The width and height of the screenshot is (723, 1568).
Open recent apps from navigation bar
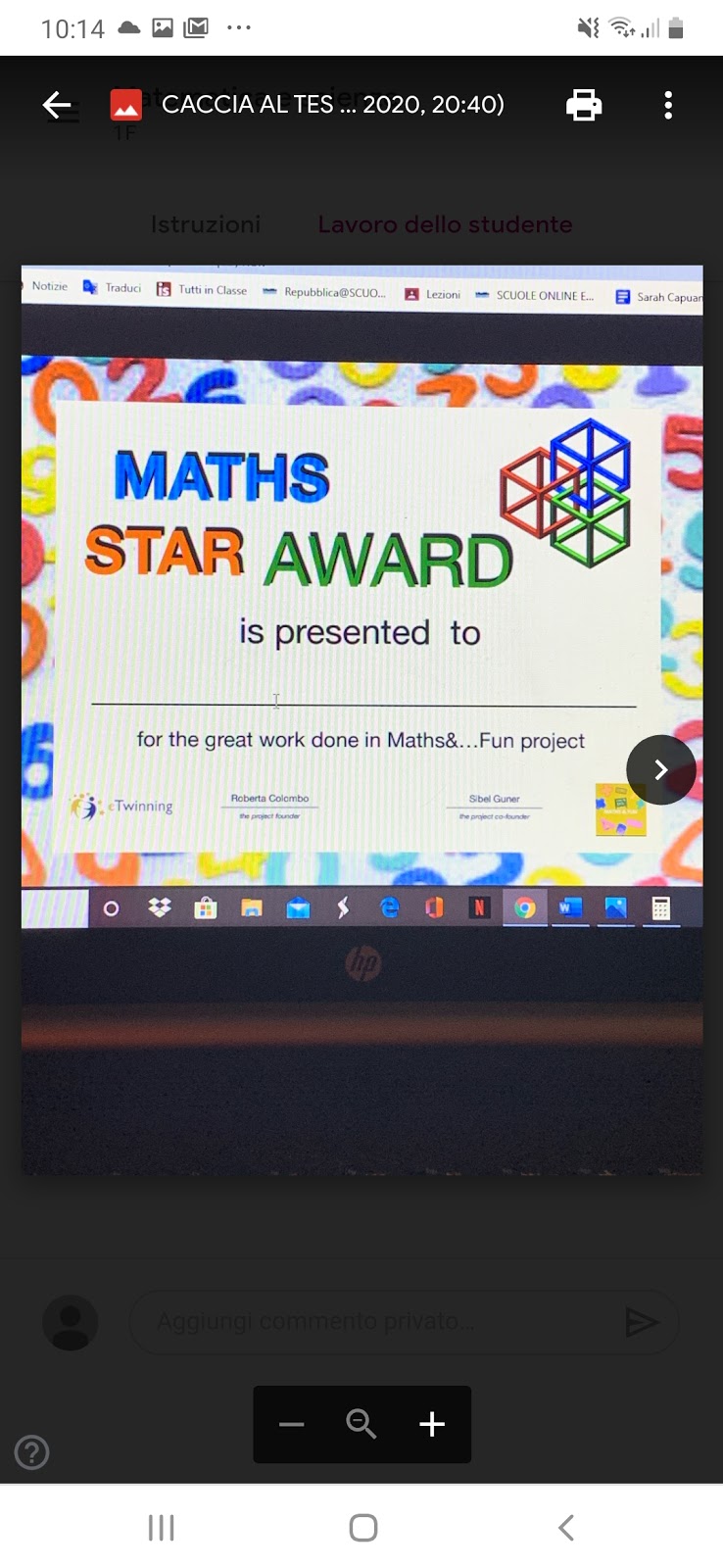[161, 1527]
